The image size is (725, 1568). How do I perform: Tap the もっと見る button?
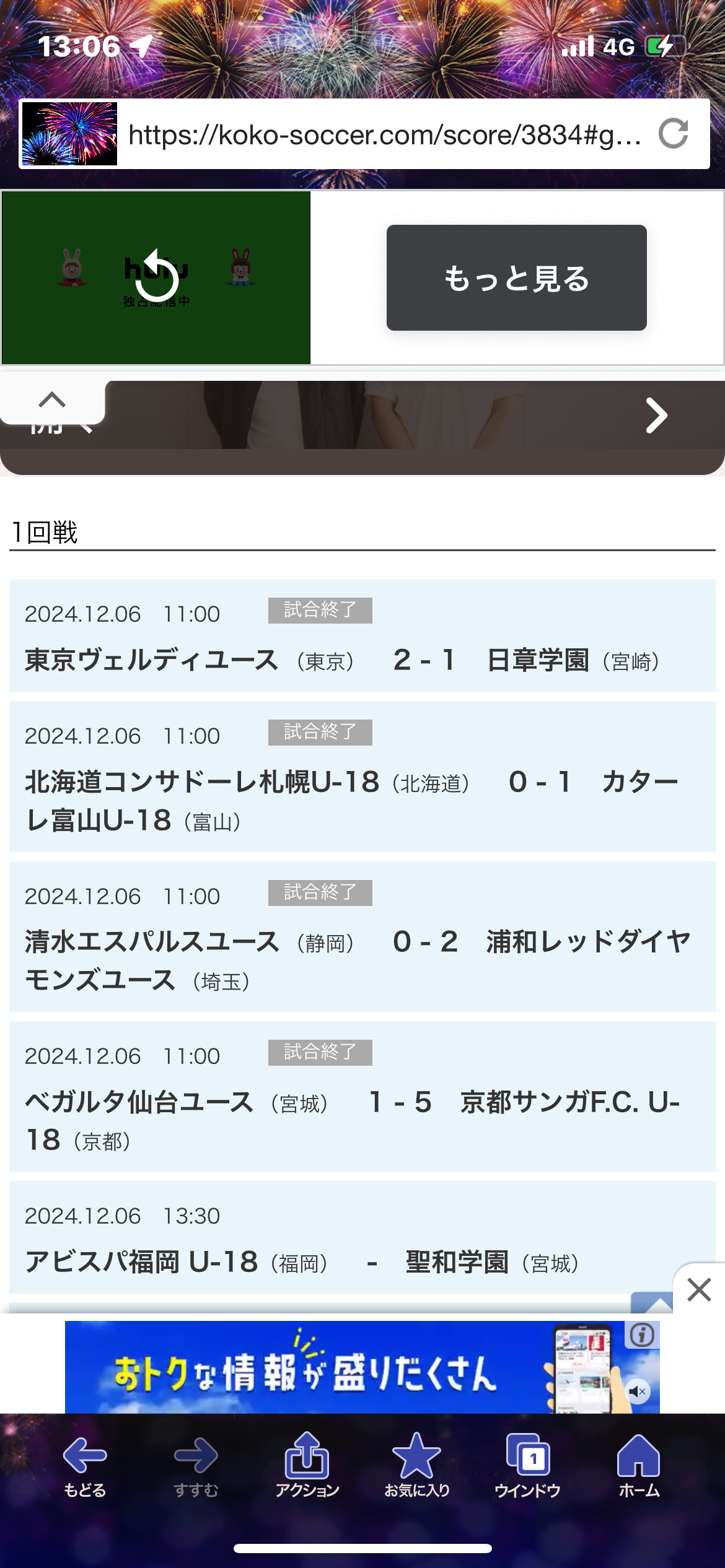pyautogui.click(x=516, y=278)
